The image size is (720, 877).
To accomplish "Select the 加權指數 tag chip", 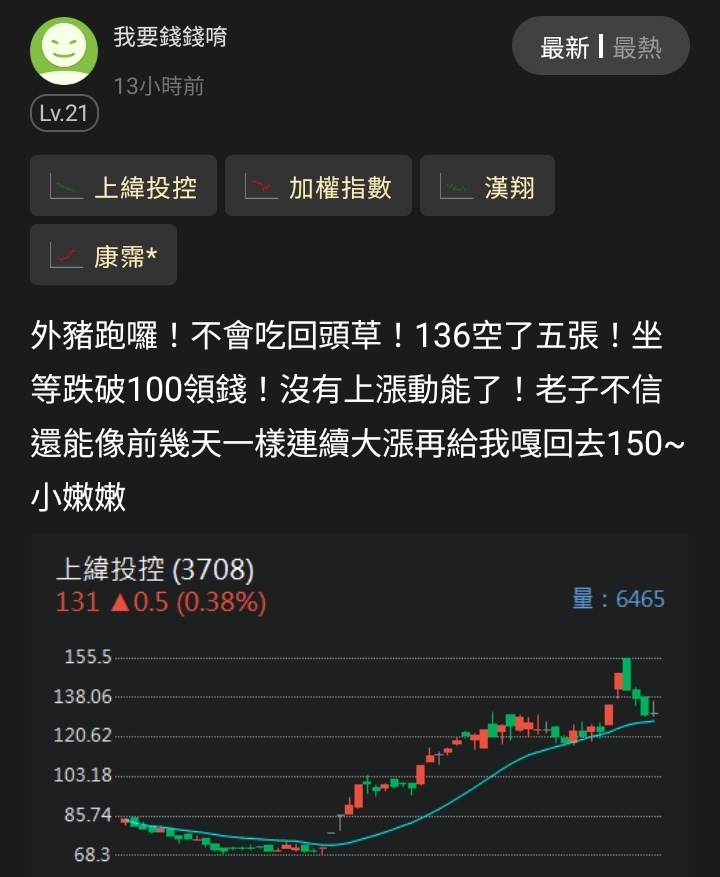I will [318, 187].
